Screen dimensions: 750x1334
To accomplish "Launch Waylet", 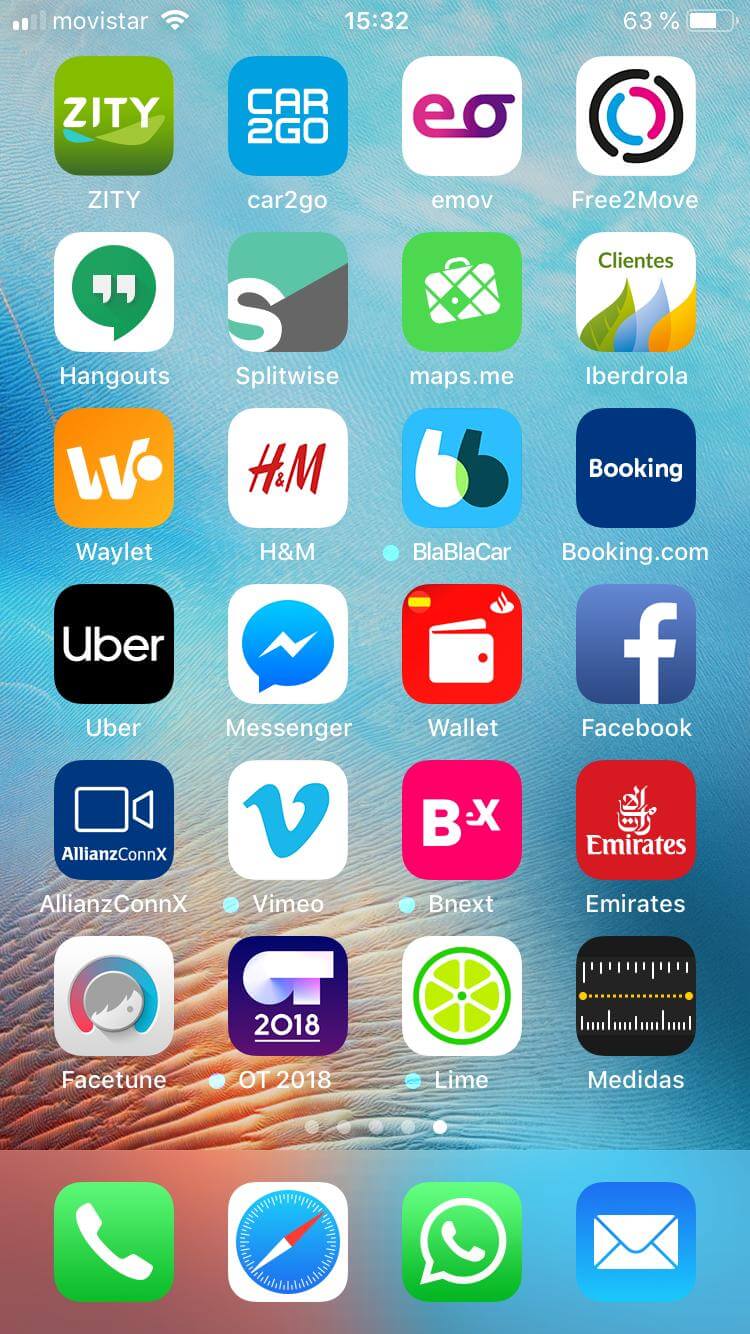I will coord(113,468).
